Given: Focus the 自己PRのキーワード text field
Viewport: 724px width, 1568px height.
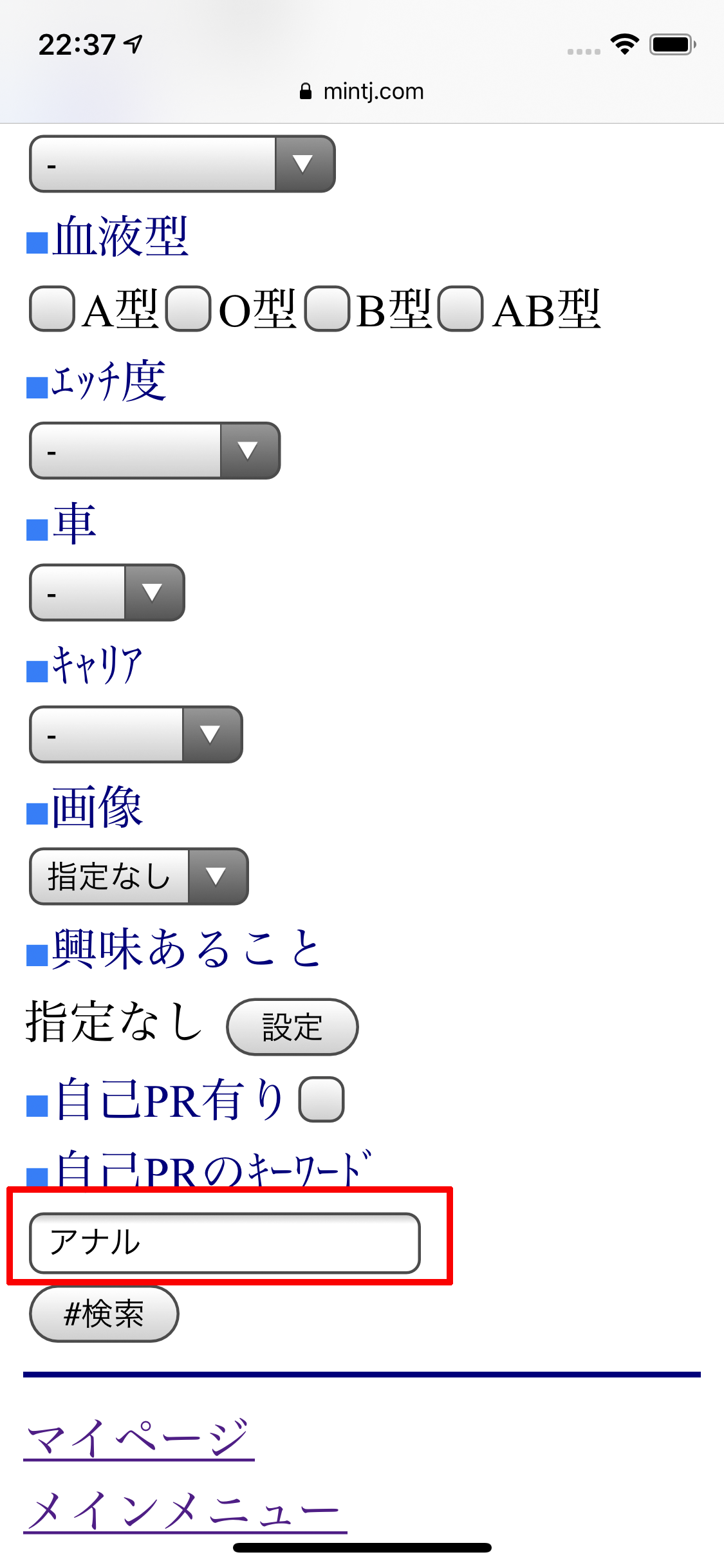Looking at the screenshot, I should point(225,1243).
